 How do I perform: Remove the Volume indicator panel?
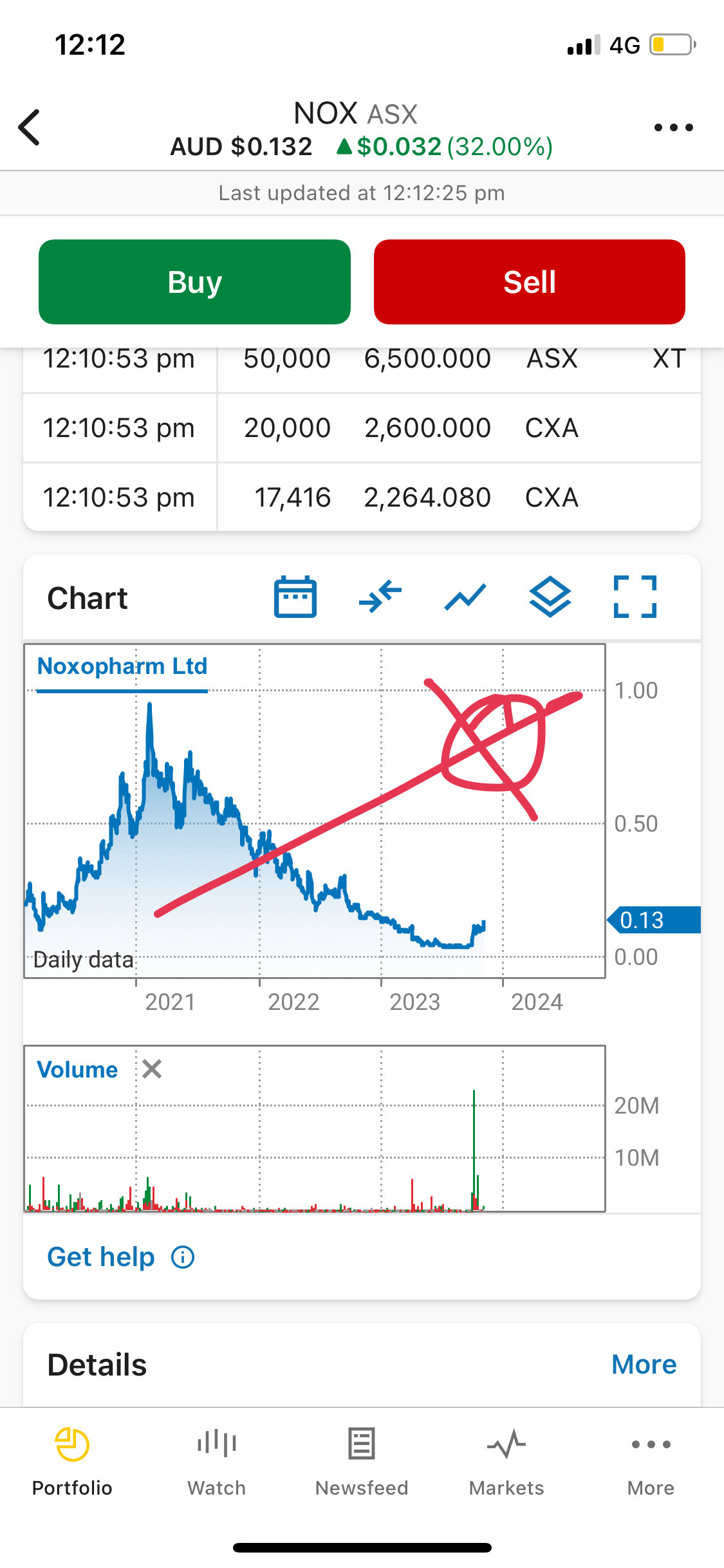click(152, 1069)
